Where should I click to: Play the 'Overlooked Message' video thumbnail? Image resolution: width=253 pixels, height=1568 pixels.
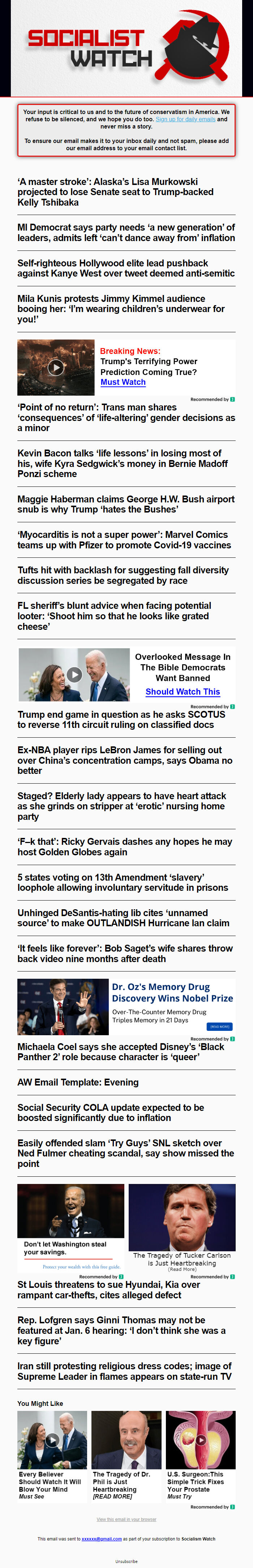[74, 674]
